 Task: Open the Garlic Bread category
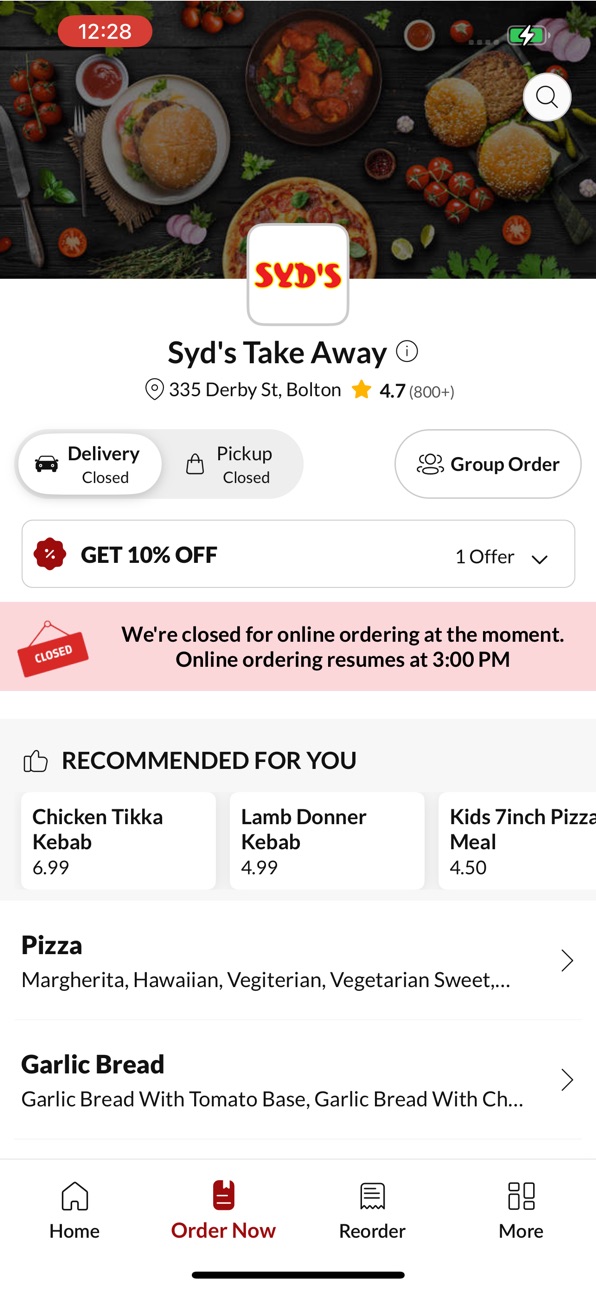tap(298, 1080)
